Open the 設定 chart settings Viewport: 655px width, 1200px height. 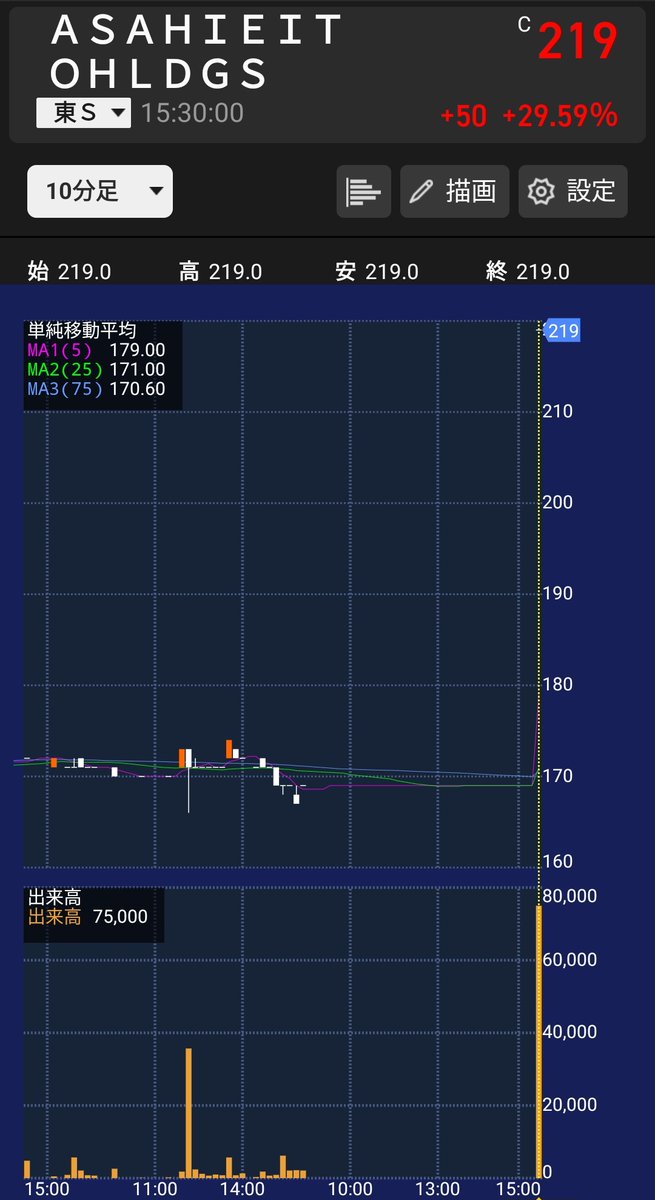(x=573, y=192)
